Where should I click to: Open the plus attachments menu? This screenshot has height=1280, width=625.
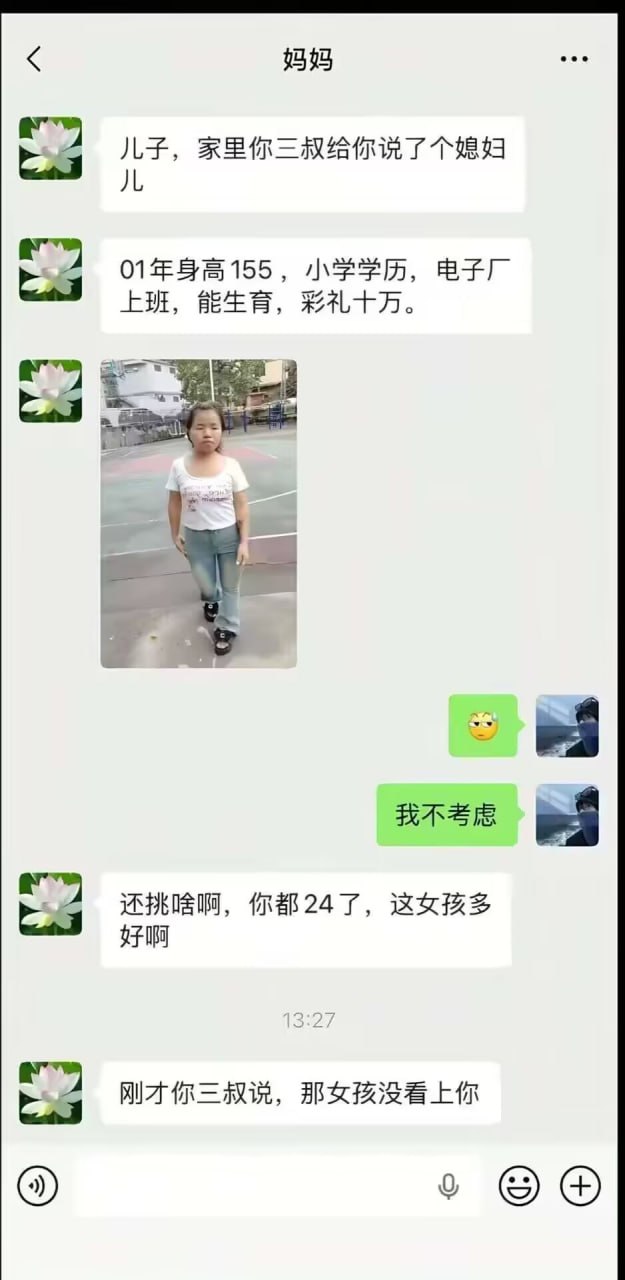tap(580, 1186)
